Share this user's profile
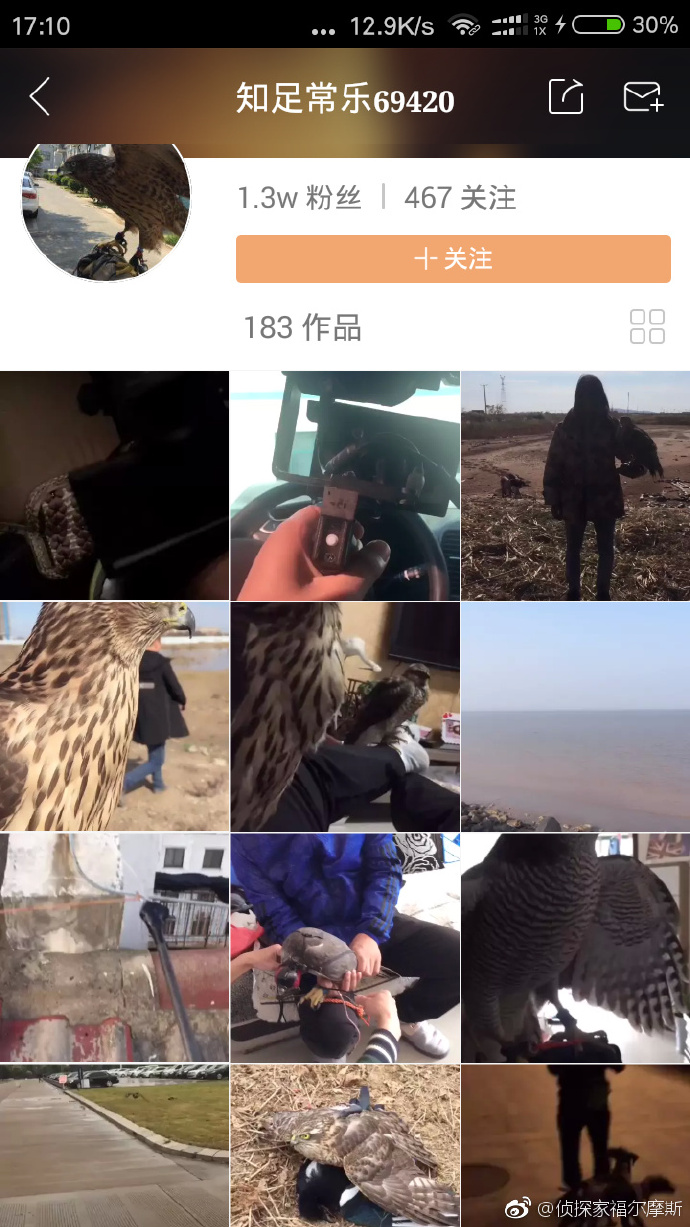690x1227 pixels. [x=566, y=98]
